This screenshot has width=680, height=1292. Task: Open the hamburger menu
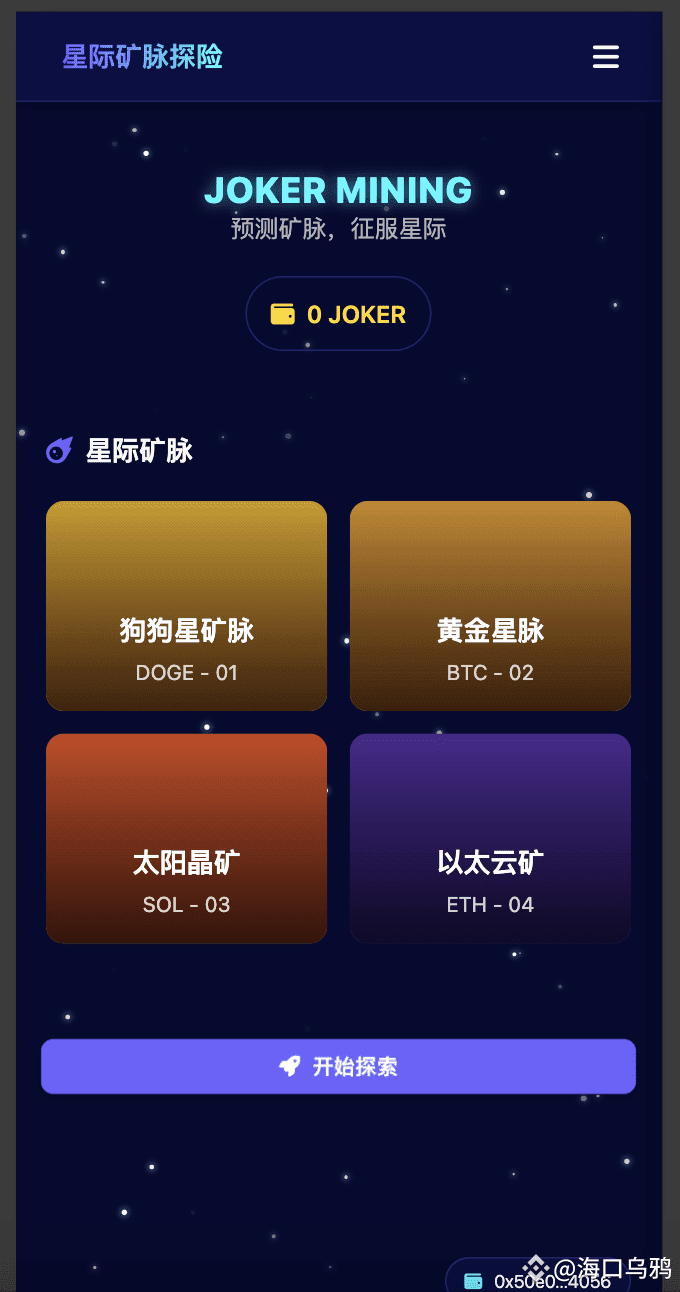pos(605,57)
